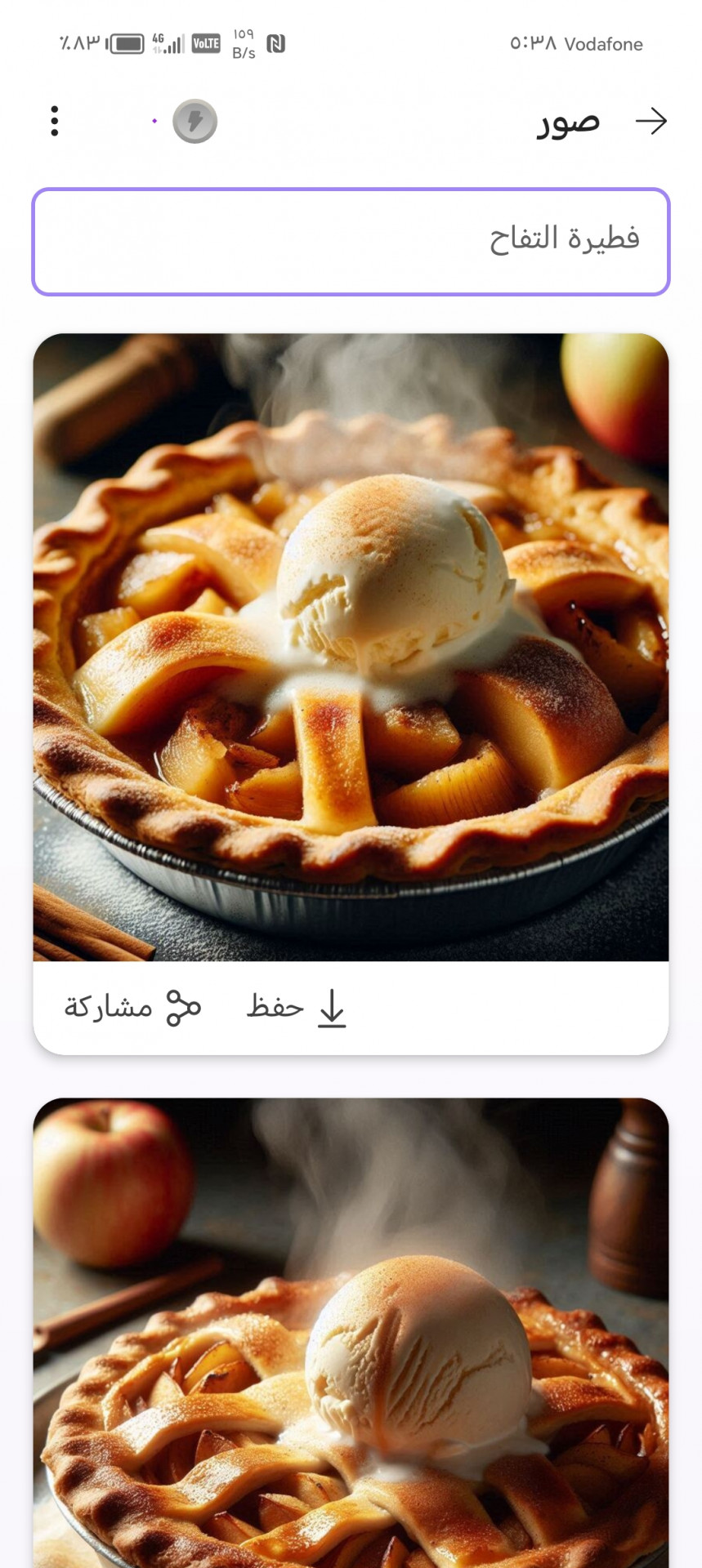The width and height of the screenshot is (702, 1568).
Task: Share the first pie image via مشاركة
Action: coord(132,1007)
